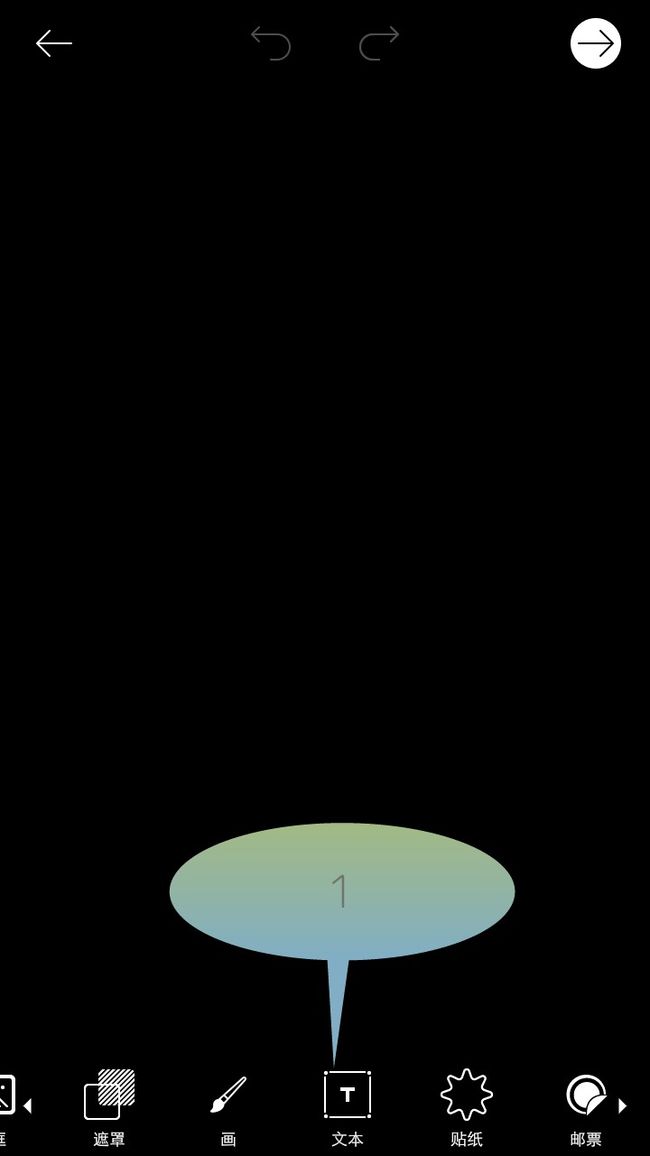Image resolution: width=650 pixels, height=1156 pixels.
Task: Open the 遮罩 mask tool
Action: (109, 1107)
